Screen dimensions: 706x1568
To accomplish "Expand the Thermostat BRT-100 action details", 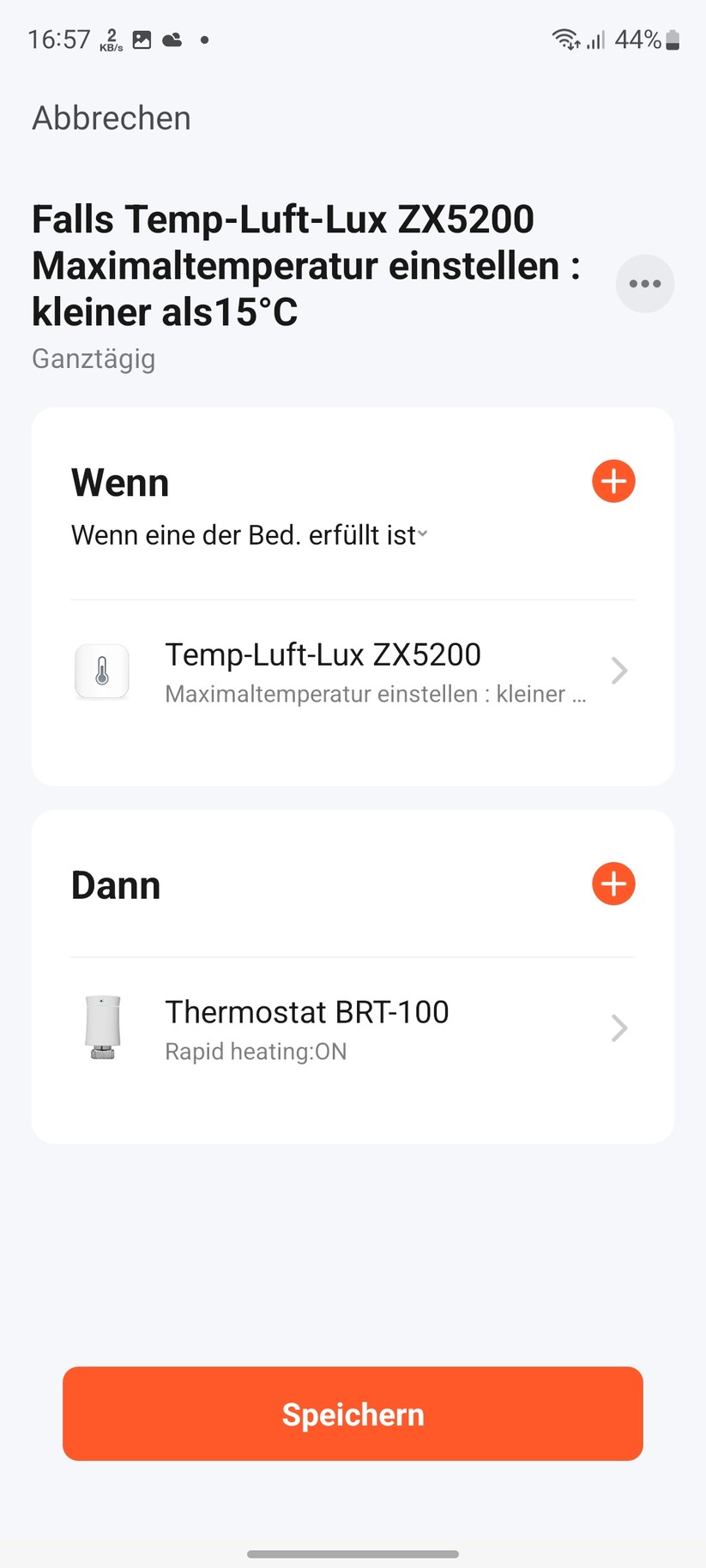I will tap(618, 1028).
